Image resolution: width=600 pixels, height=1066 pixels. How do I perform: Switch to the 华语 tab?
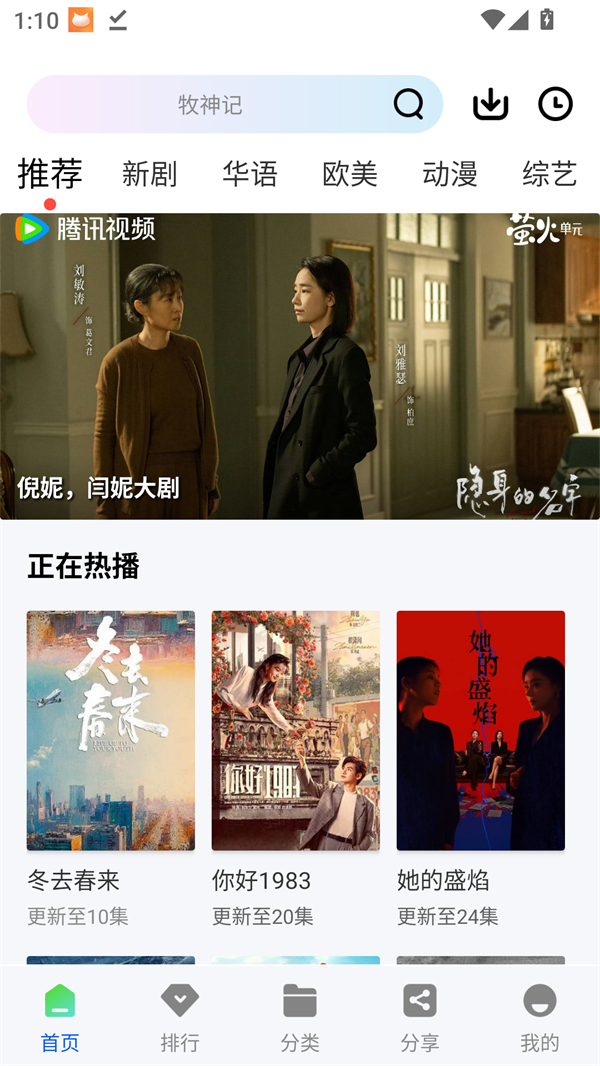[250, 174]
